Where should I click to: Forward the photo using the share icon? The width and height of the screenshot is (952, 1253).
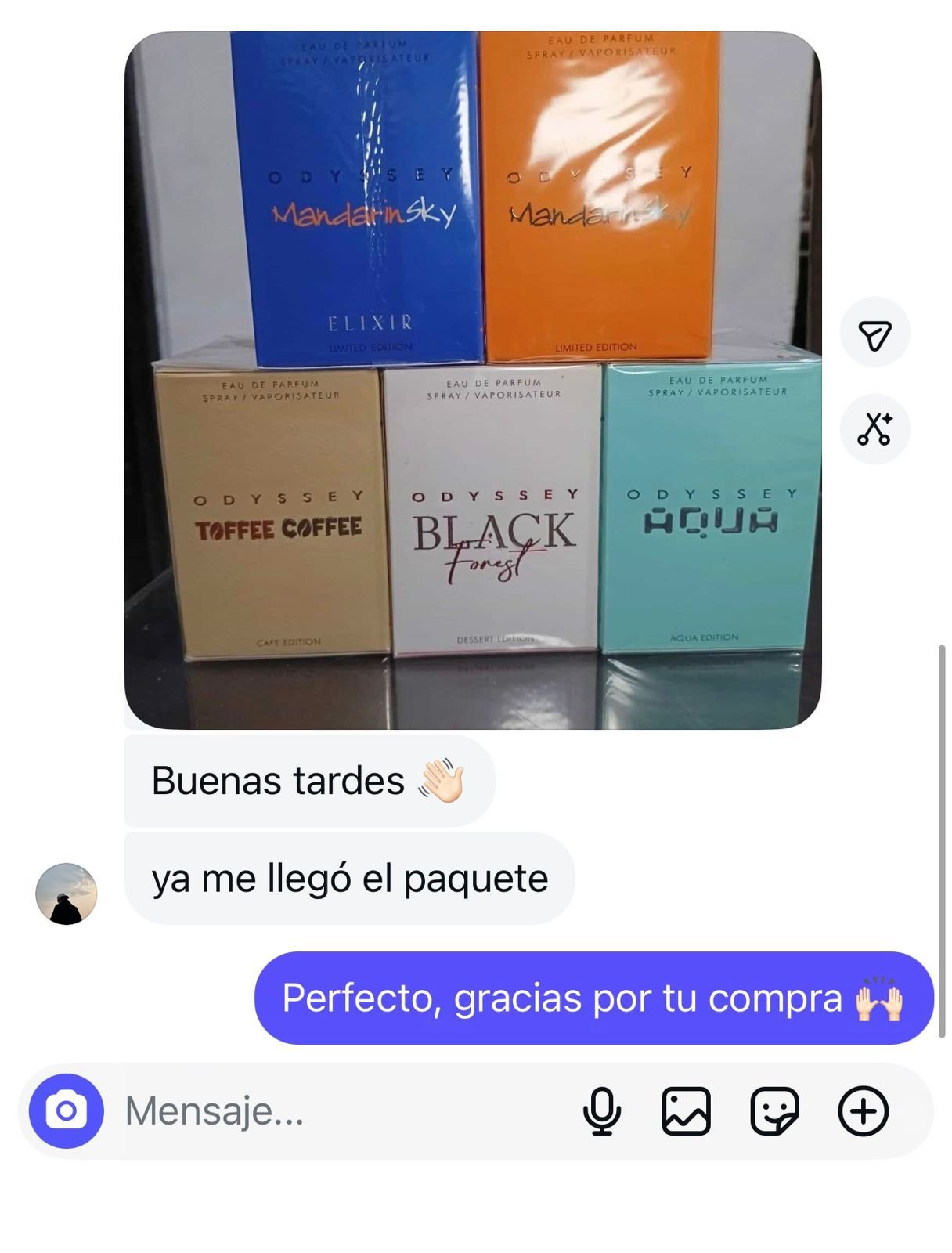coord(874,333)
